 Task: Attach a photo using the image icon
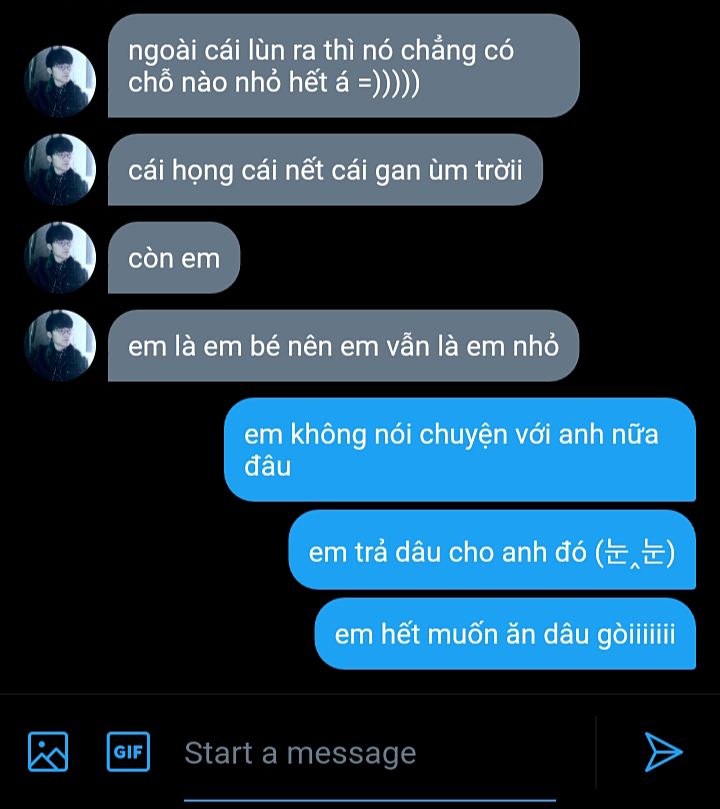tap(48, 752)
